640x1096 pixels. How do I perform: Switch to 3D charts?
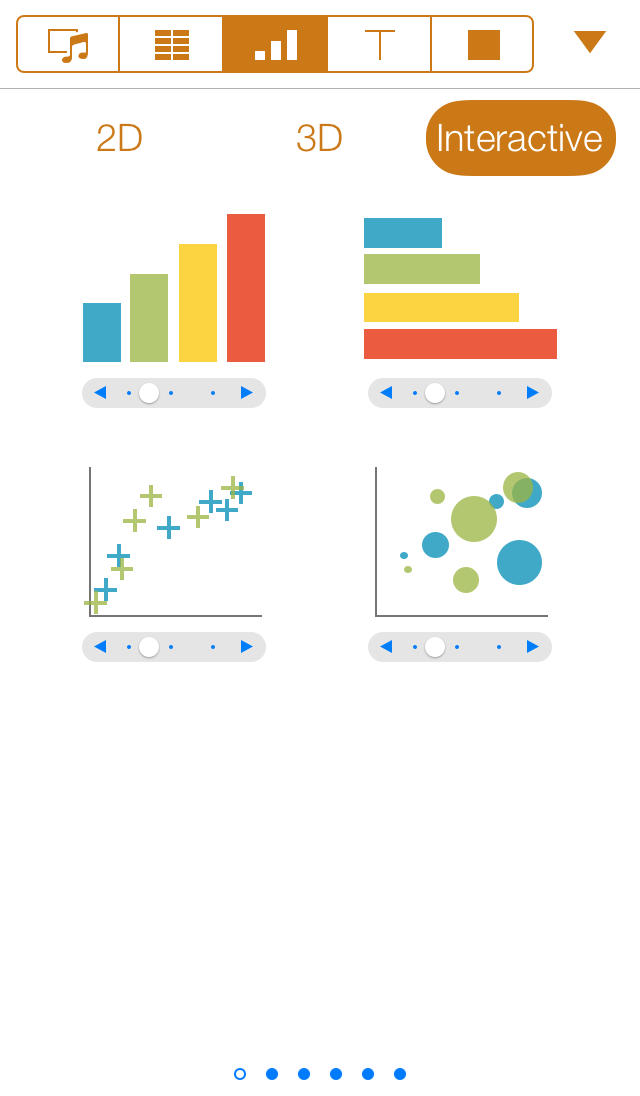pos(319,138)
